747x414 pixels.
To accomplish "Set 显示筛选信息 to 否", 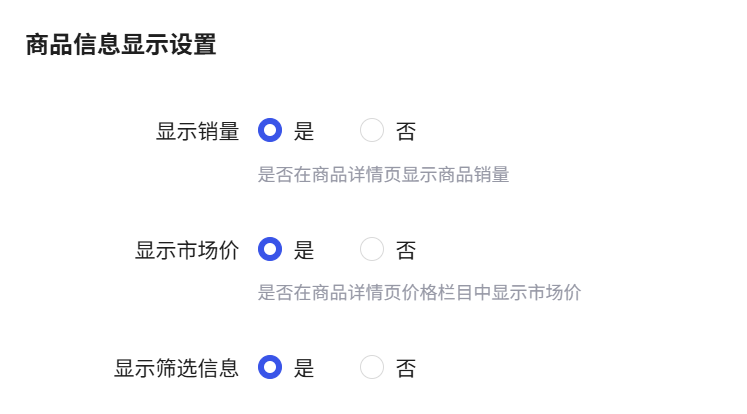I will point(372,367).
